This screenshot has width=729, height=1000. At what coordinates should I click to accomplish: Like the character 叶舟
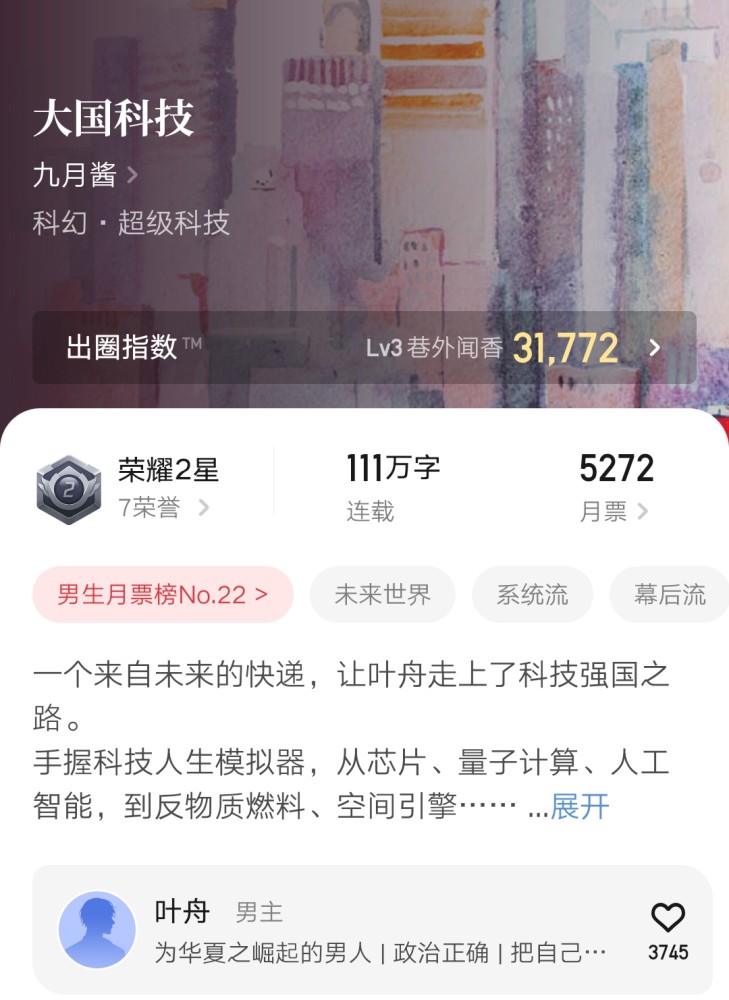pyautogui.click(x=668, y=918)
